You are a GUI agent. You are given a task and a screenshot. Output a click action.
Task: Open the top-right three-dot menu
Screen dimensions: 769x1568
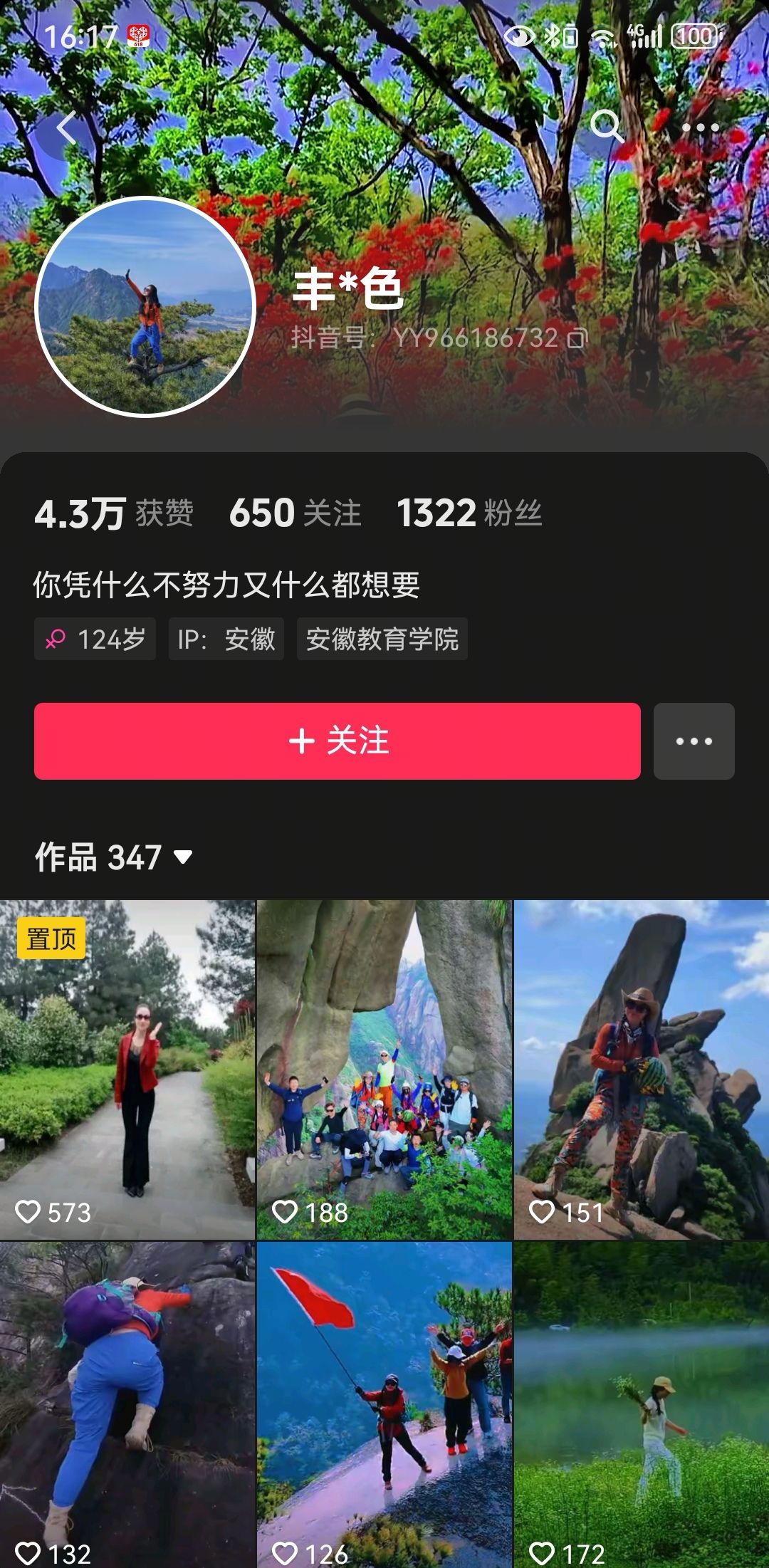[x=700, y=128]
